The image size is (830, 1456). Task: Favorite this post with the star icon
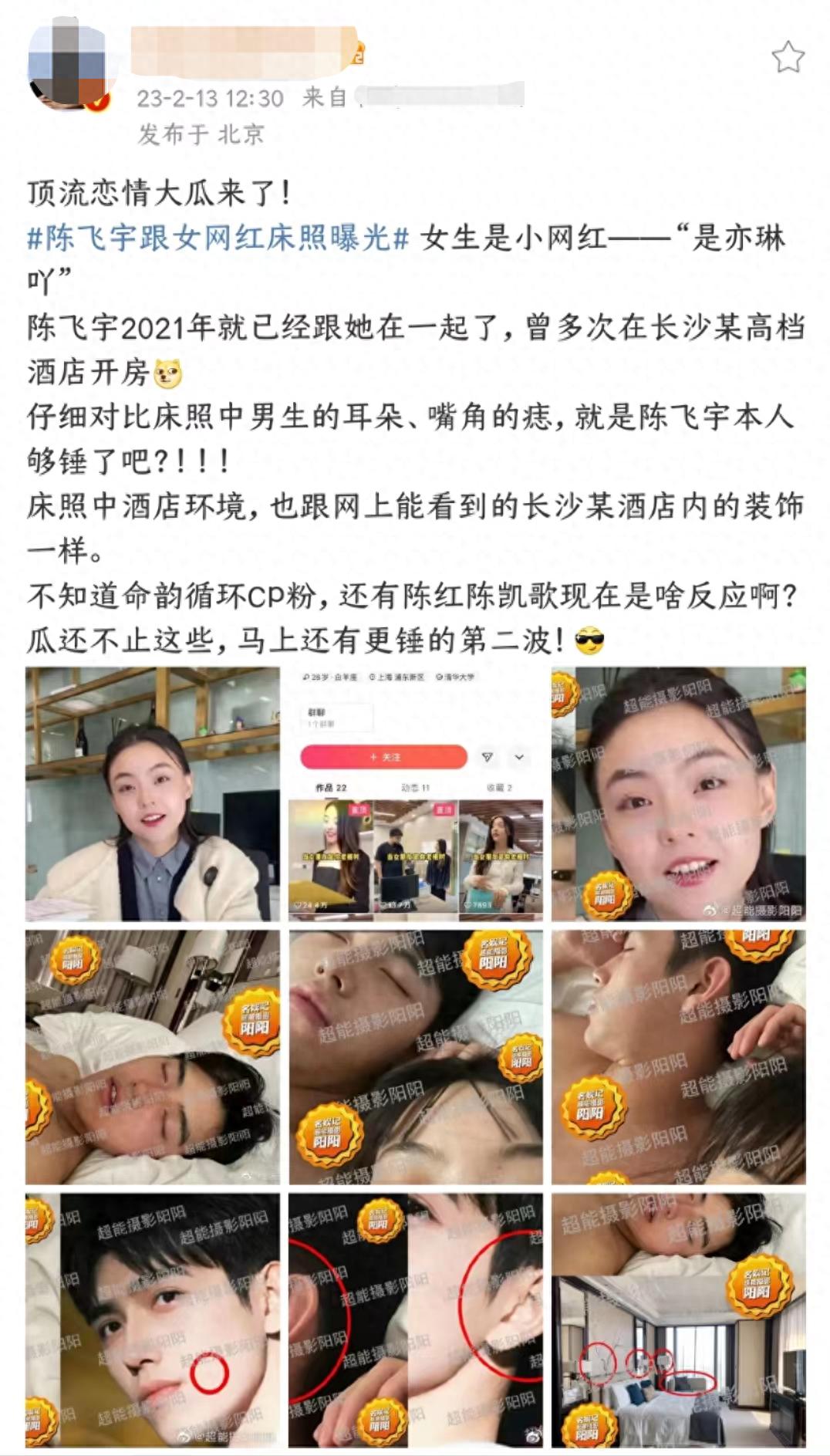[x=788, y=58]
